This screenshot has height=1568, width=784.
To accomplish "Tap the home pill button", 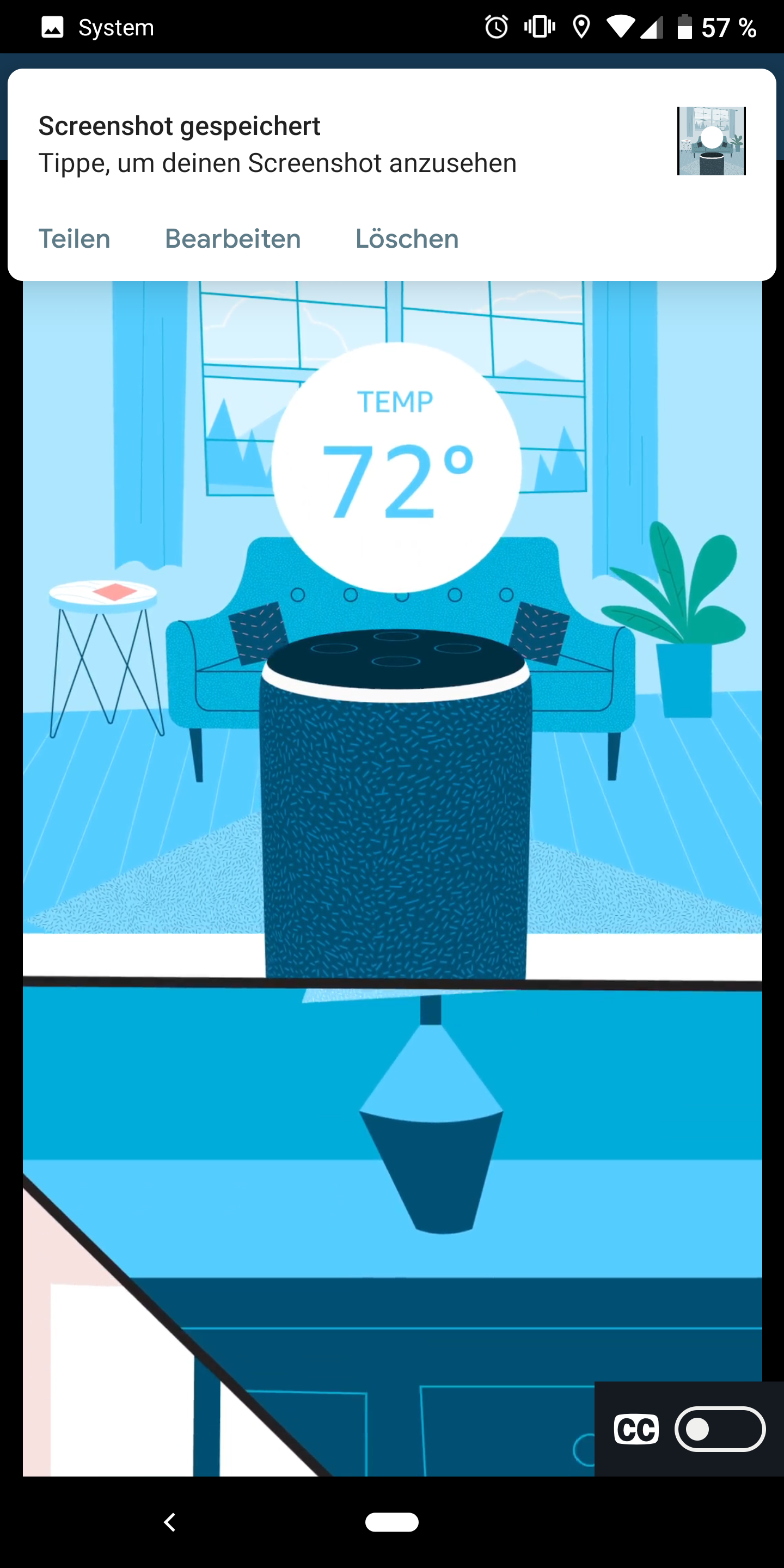I will 391,1522.
